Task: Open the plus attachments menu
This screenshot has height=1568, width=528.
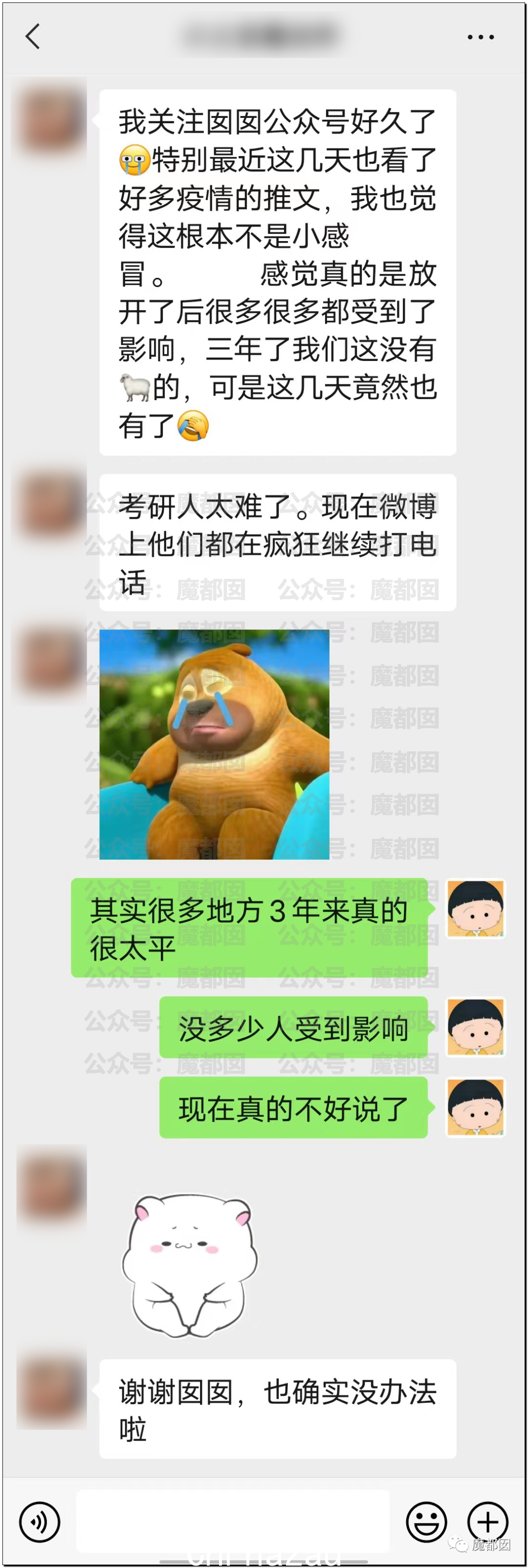Action: pyautogui.click(x=487, y=1522)
